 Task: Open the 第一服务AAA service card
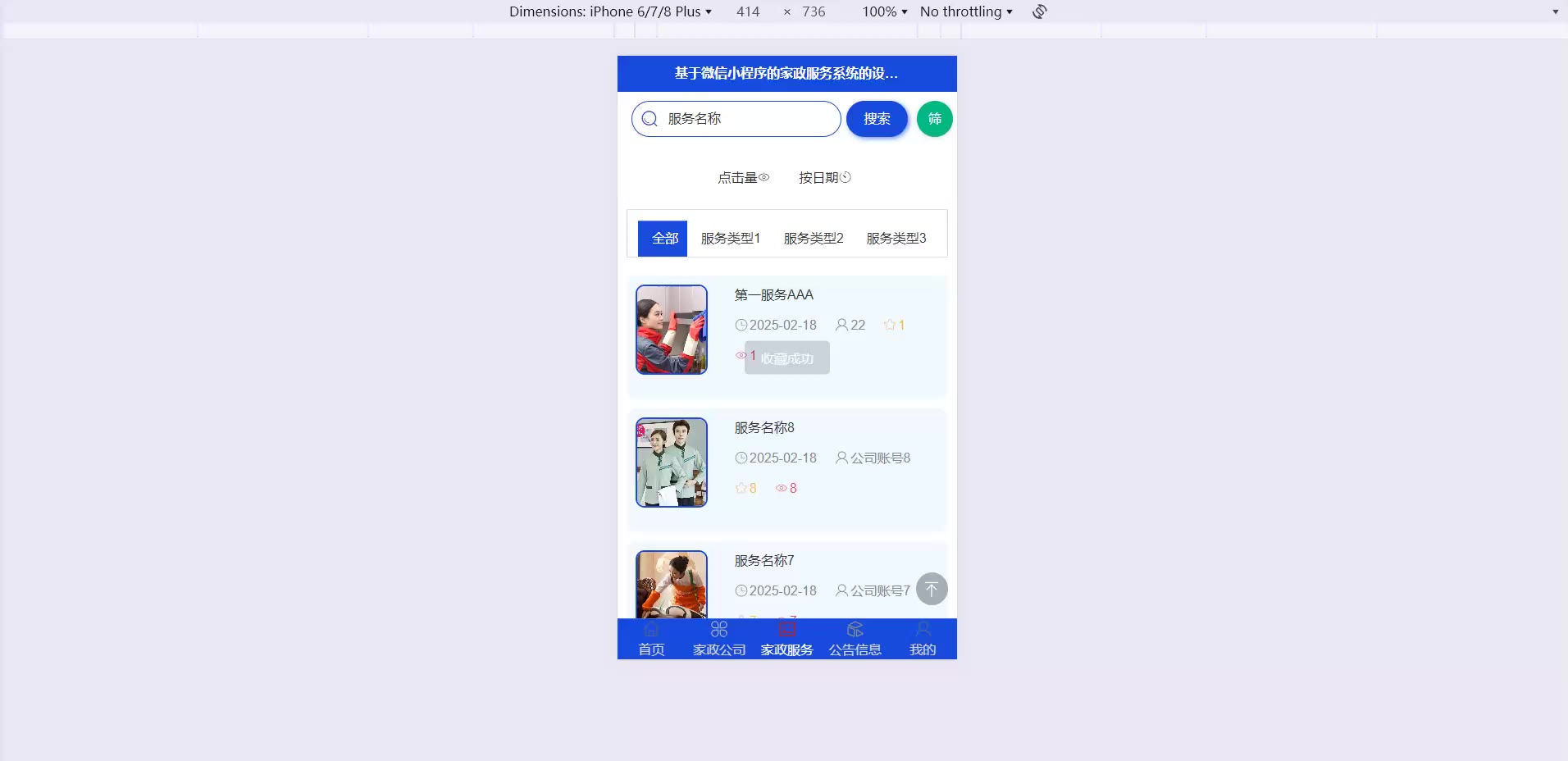point(773,295)
